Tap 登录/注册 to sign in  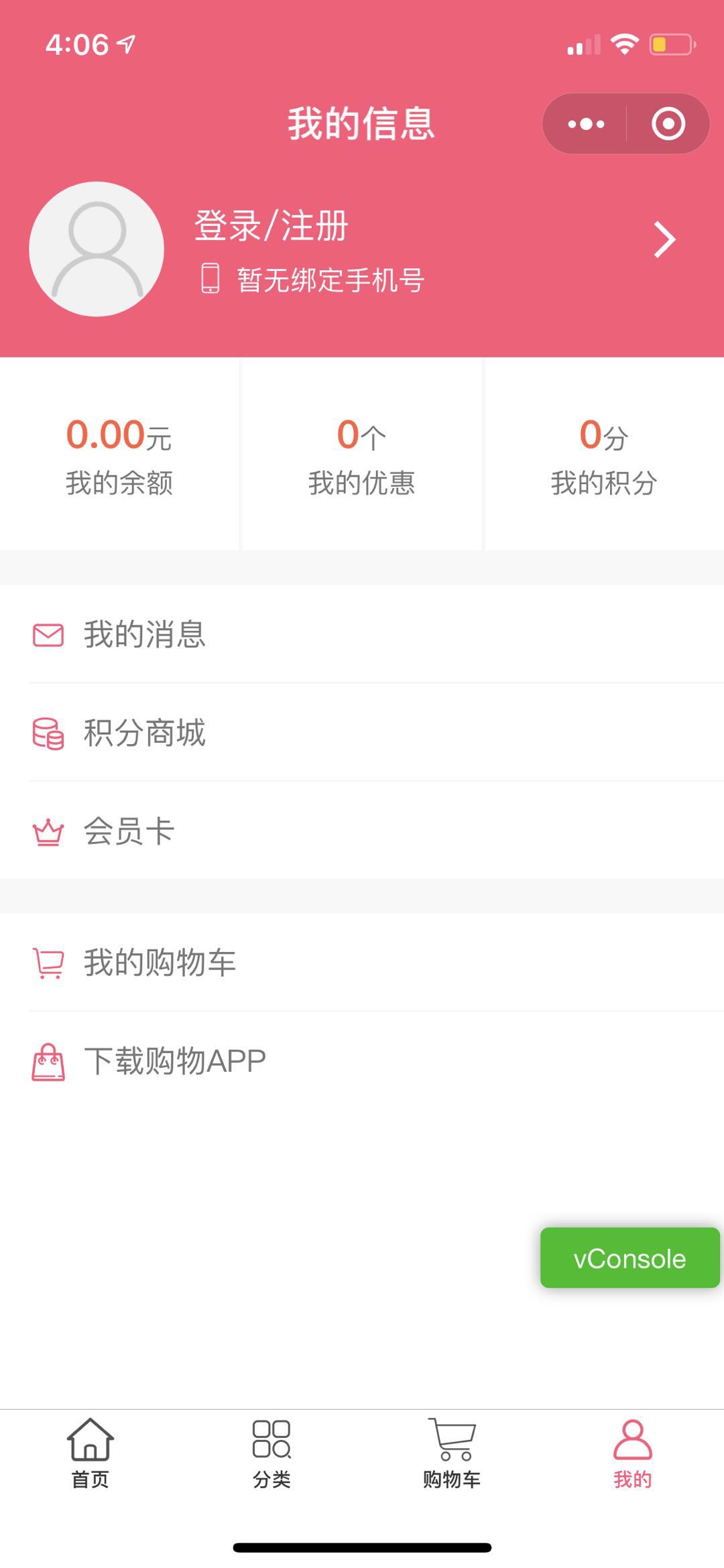[271, 225]
